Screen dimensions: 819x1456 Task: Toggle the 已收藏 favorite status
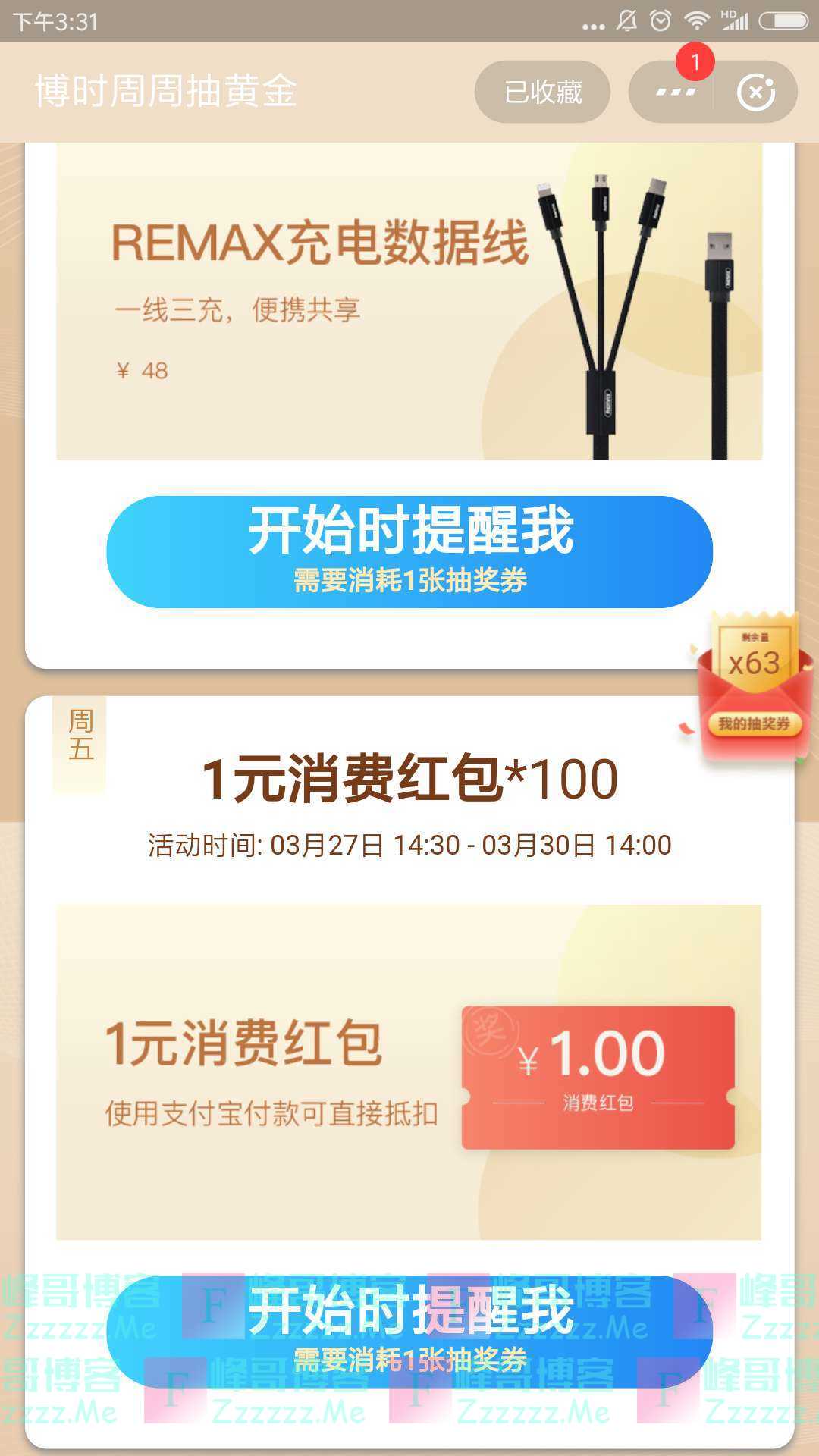coord(543,91)
